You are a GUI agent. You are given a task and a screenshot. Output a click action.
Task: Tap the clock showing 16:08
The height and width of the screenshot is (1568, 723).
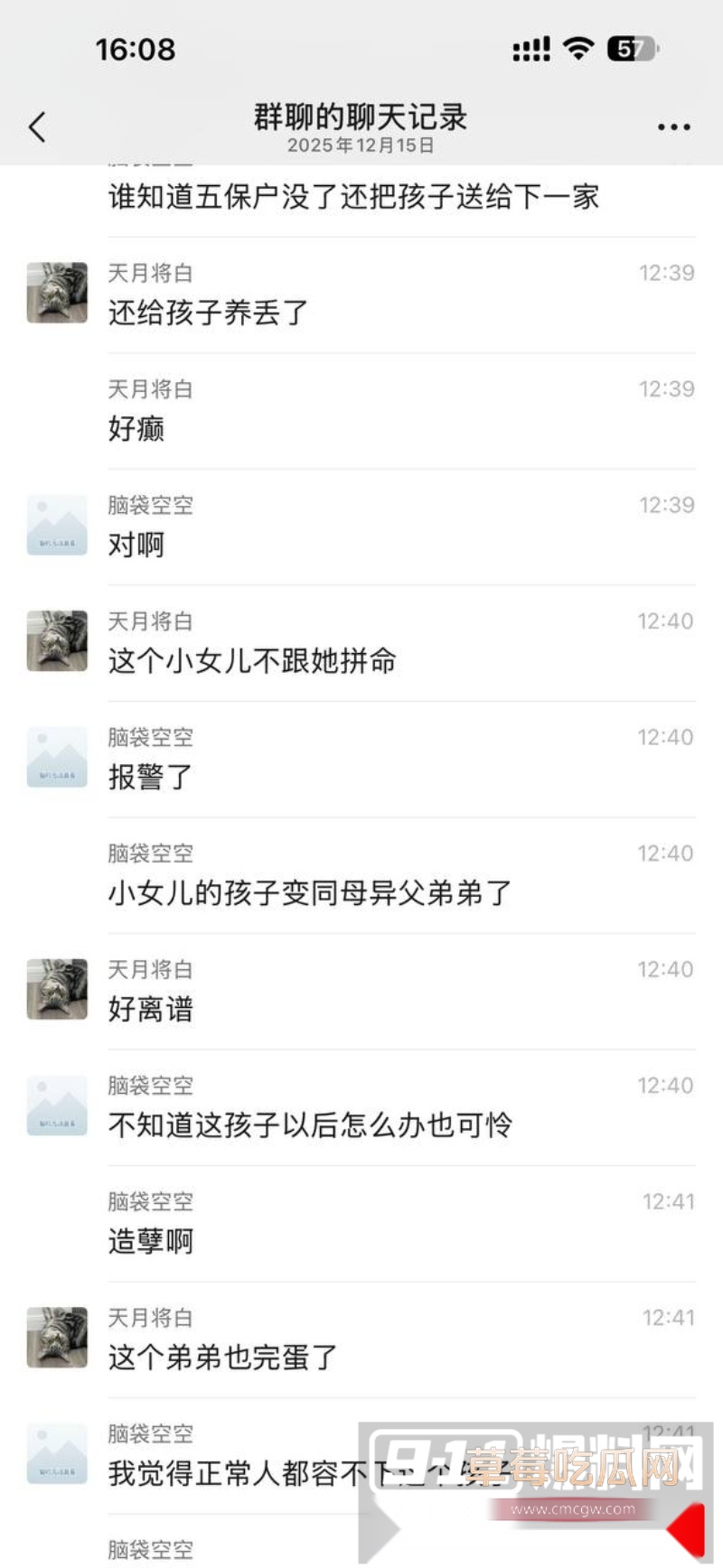tap(136, 50)
